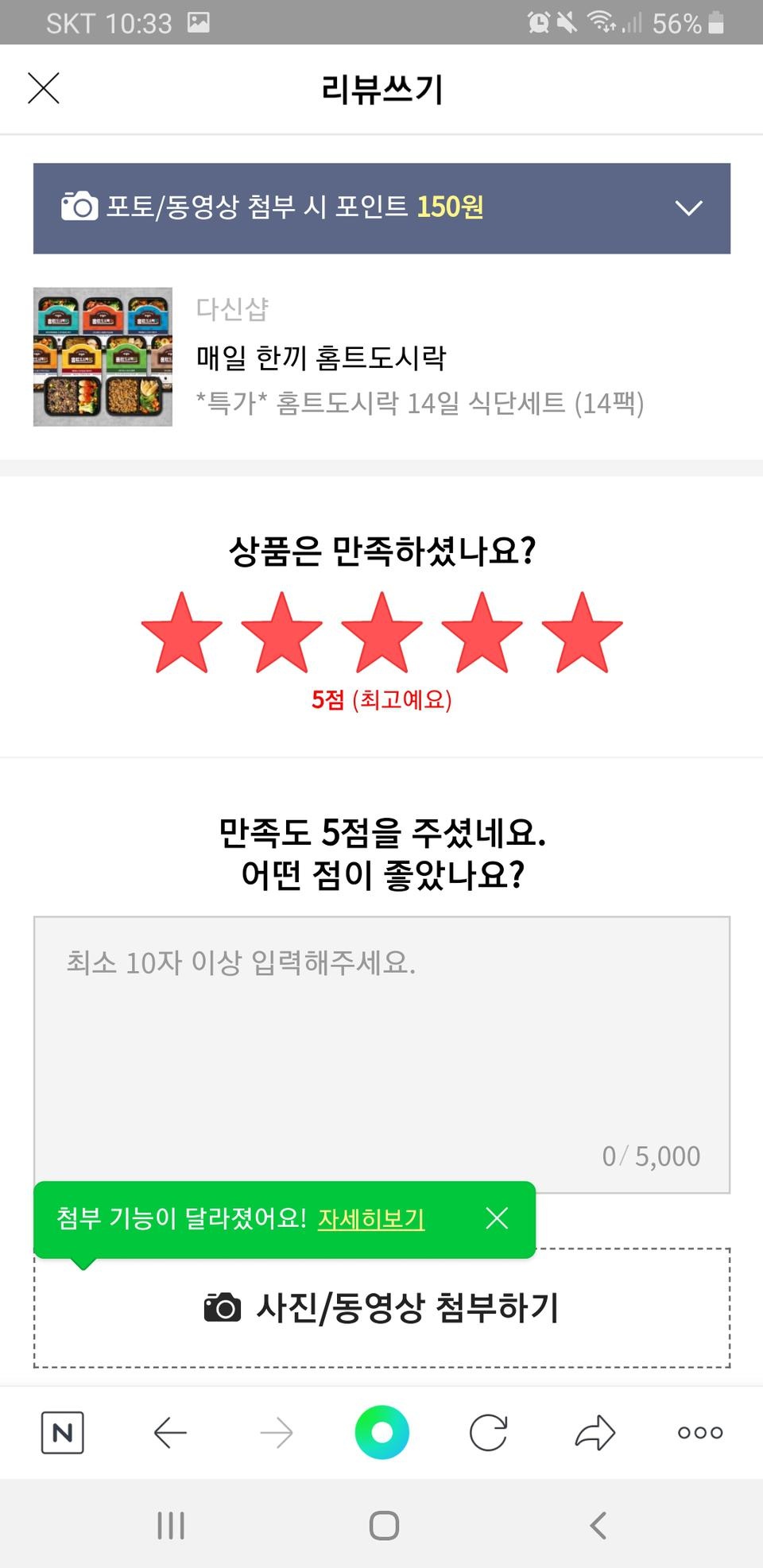Select the fifth star rating
Screen dimensions: 763x1568
click(582, 632)
